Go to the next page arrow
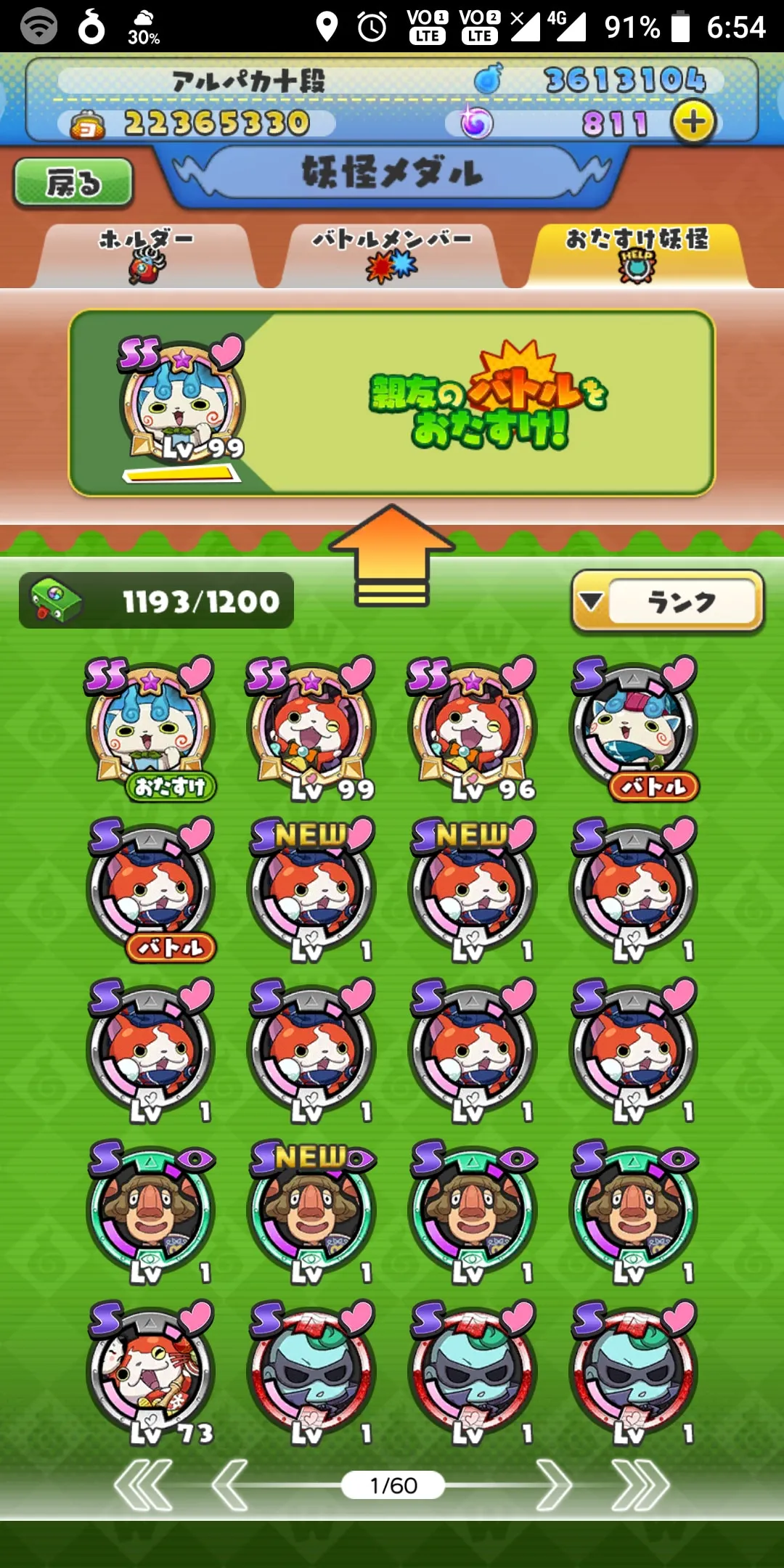This screenshot has width=784, height=1568. [553, 1485]
